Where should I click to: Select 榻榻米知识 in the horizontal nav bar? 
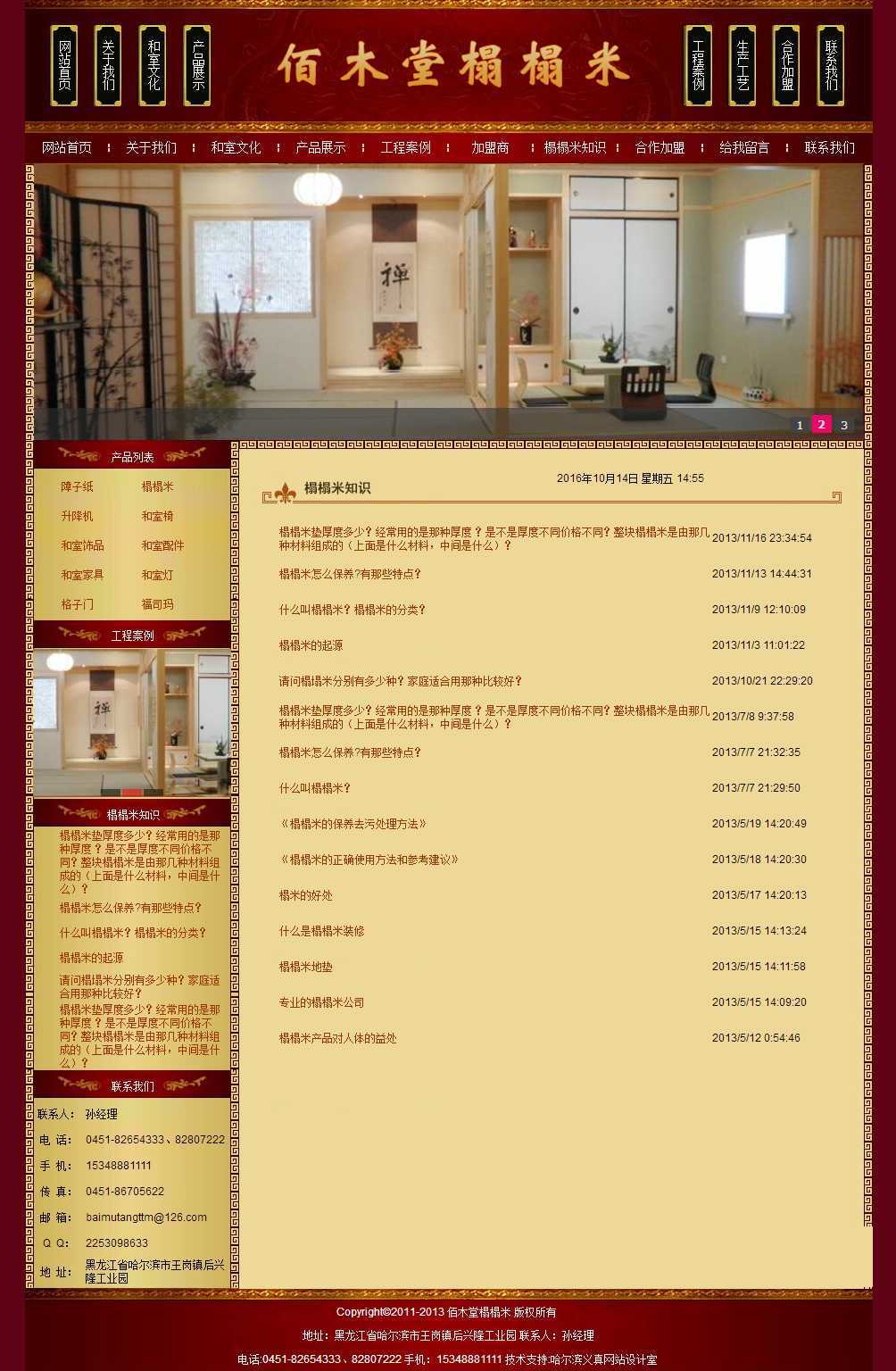click(575, 147)
